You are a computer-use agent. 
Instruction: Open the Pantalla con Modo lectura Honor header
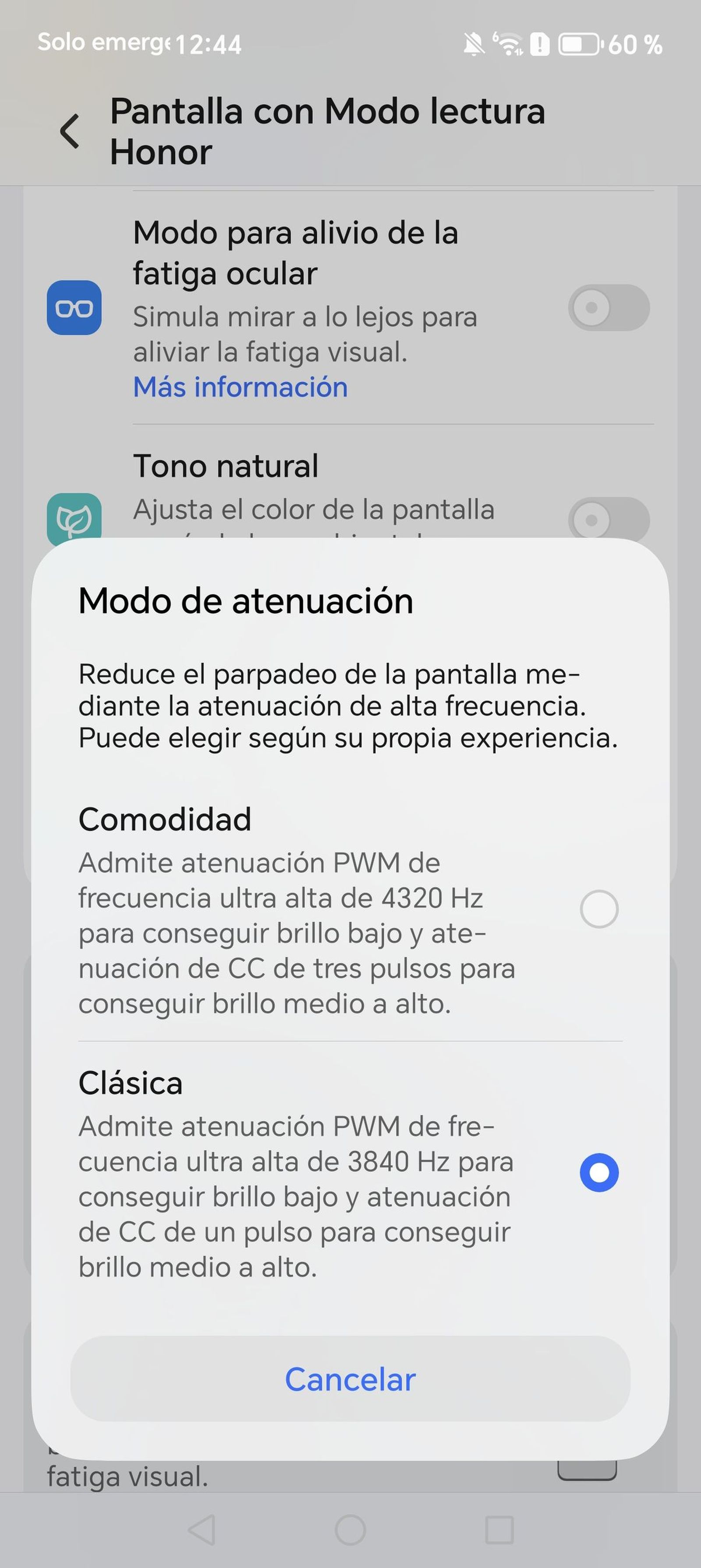[328, 130]
